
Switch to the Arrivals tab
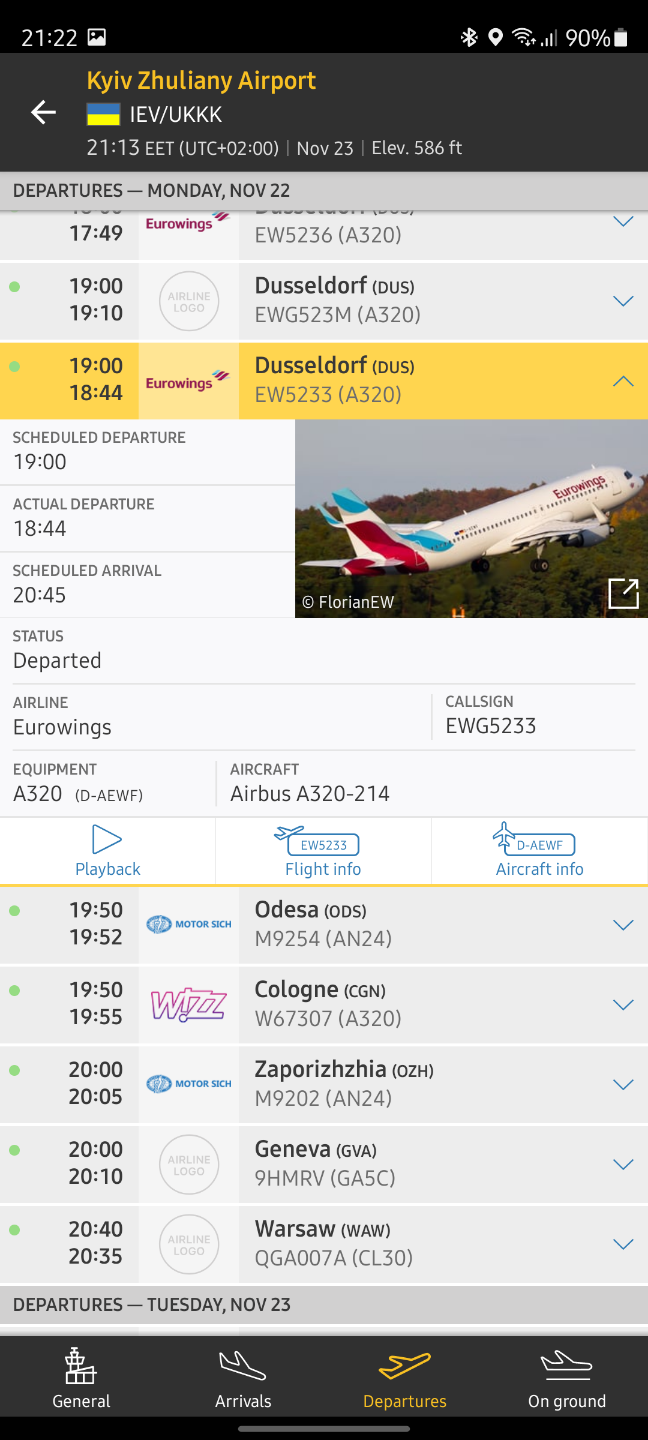click(243, 1379)
